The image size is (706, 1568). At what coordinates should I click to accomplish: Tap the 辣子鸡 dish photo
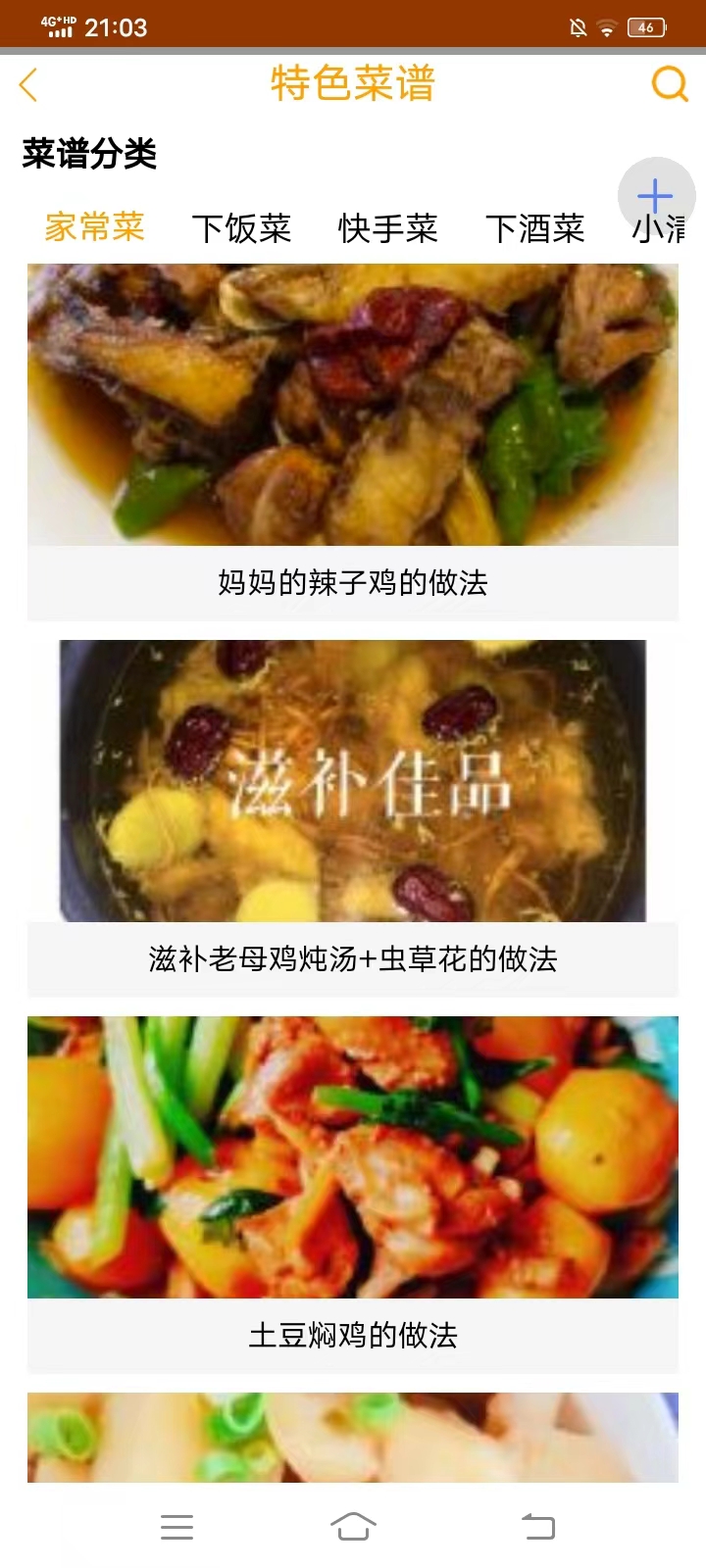[353, 402]
